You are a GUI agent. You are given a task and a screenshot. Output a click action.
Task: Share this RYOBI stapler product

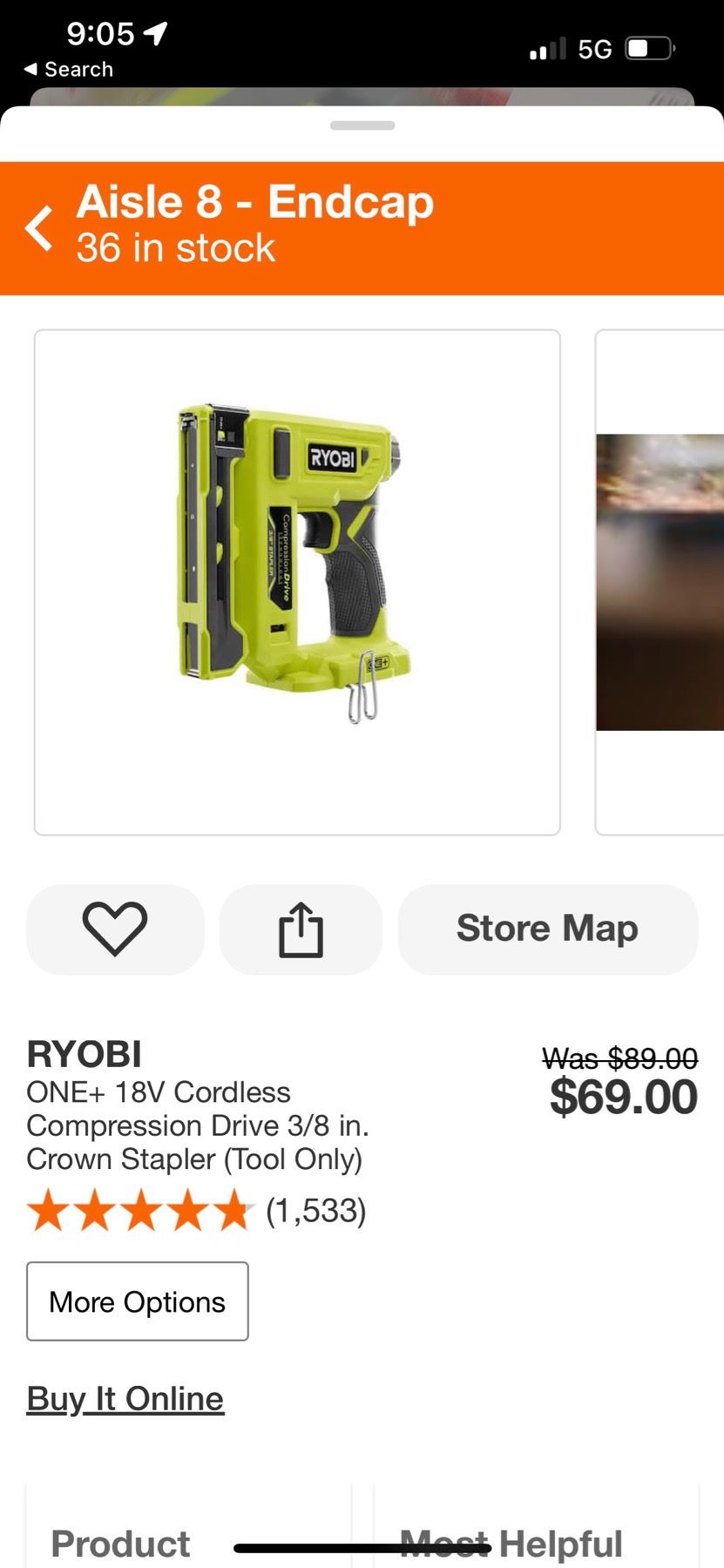pos(301,929)
